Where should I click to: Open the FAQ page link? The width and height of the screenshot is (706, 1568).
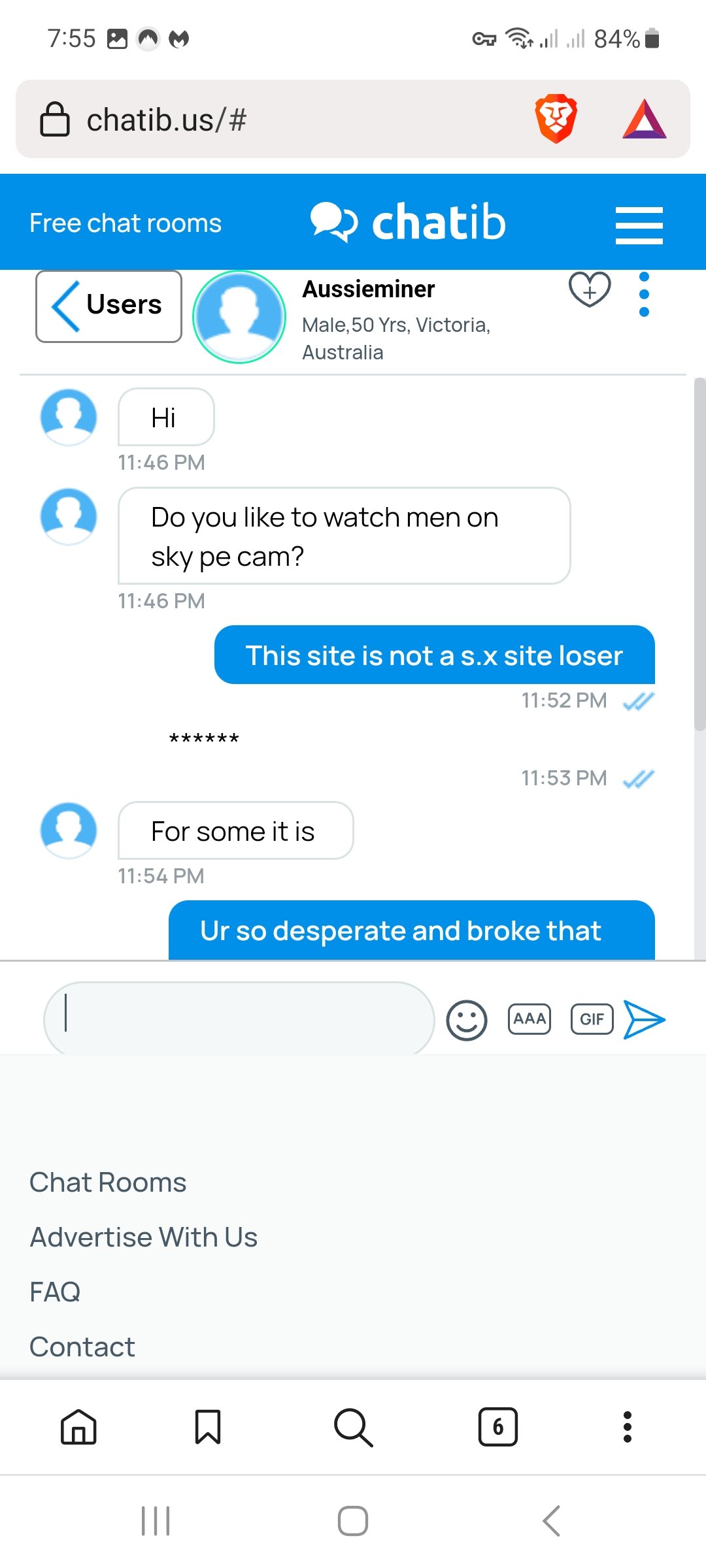pos(55,1292)
